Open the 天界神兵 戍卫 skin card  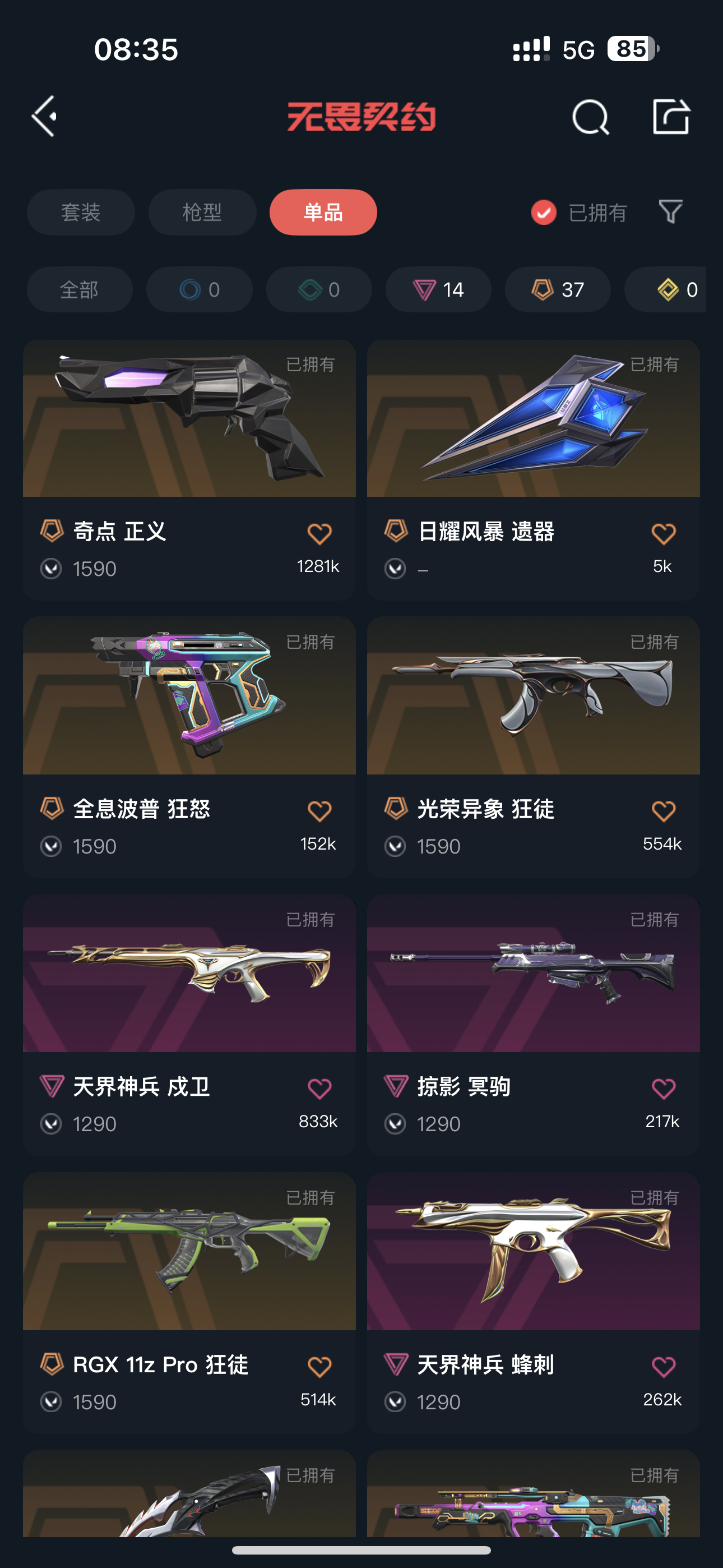pyautogui.click(x=189, y=1025)
